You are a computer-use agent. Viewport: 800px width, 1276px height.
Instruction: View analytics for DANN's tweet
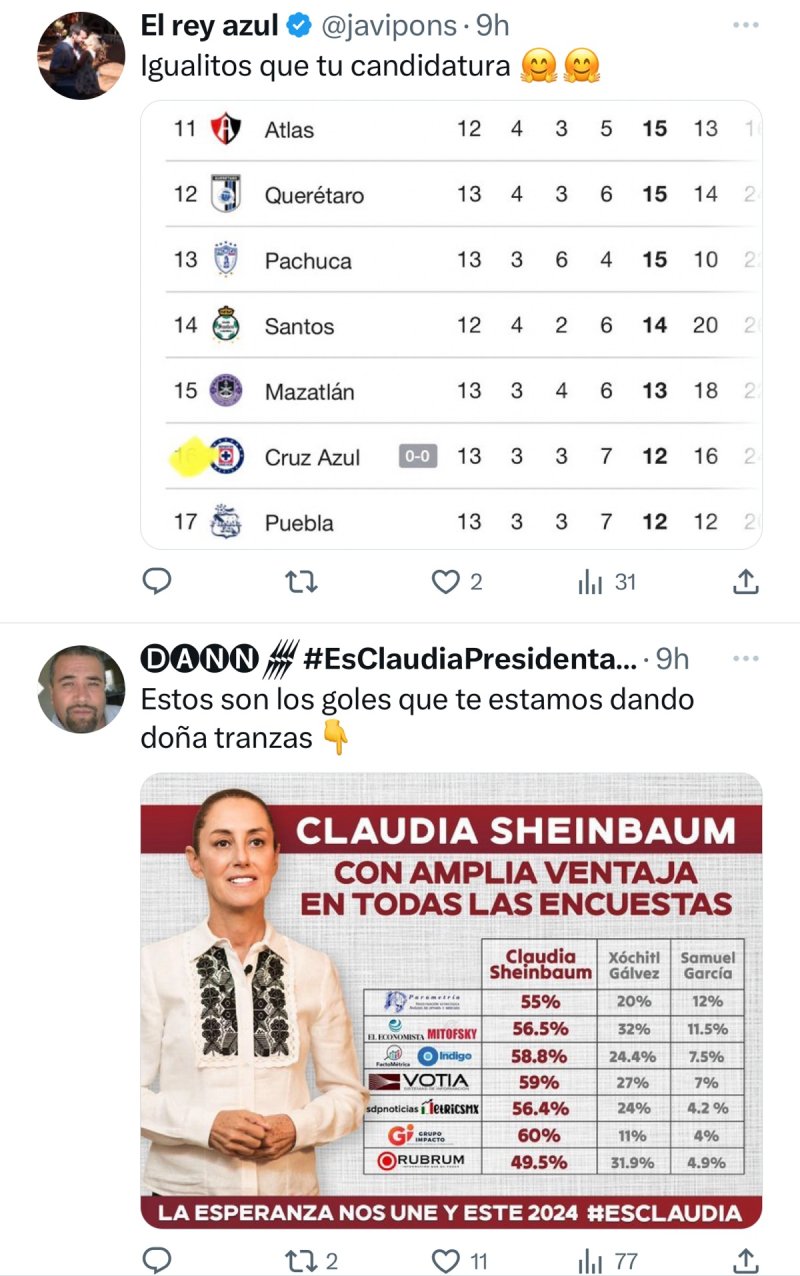click(x=590, y=1260)
